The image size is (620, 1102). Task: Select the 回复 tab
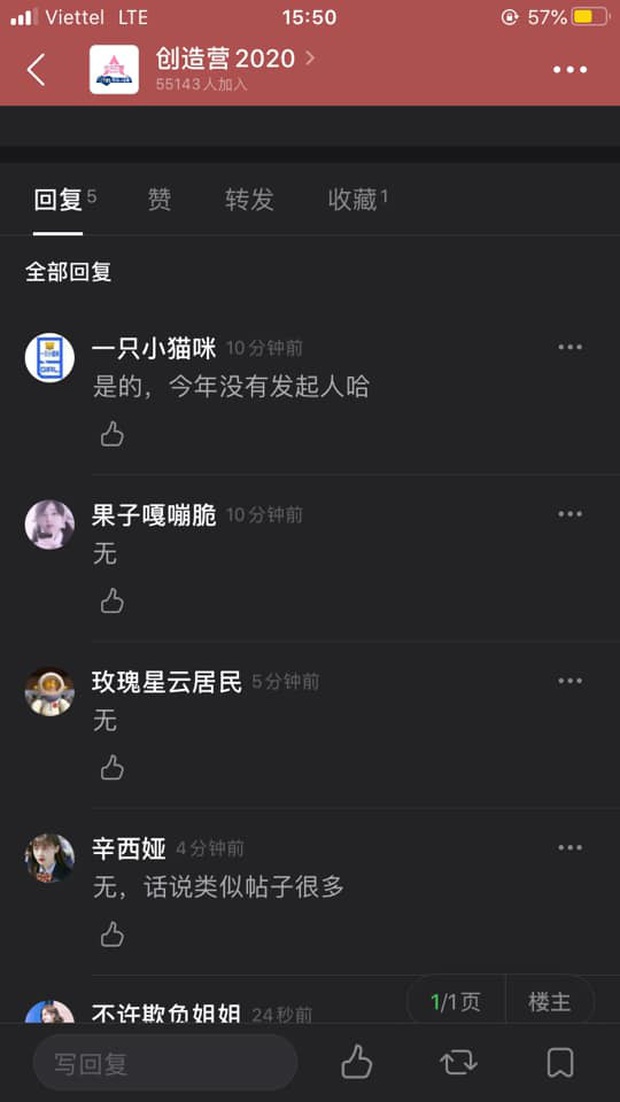pyautogui.click(x=62, y=200)
